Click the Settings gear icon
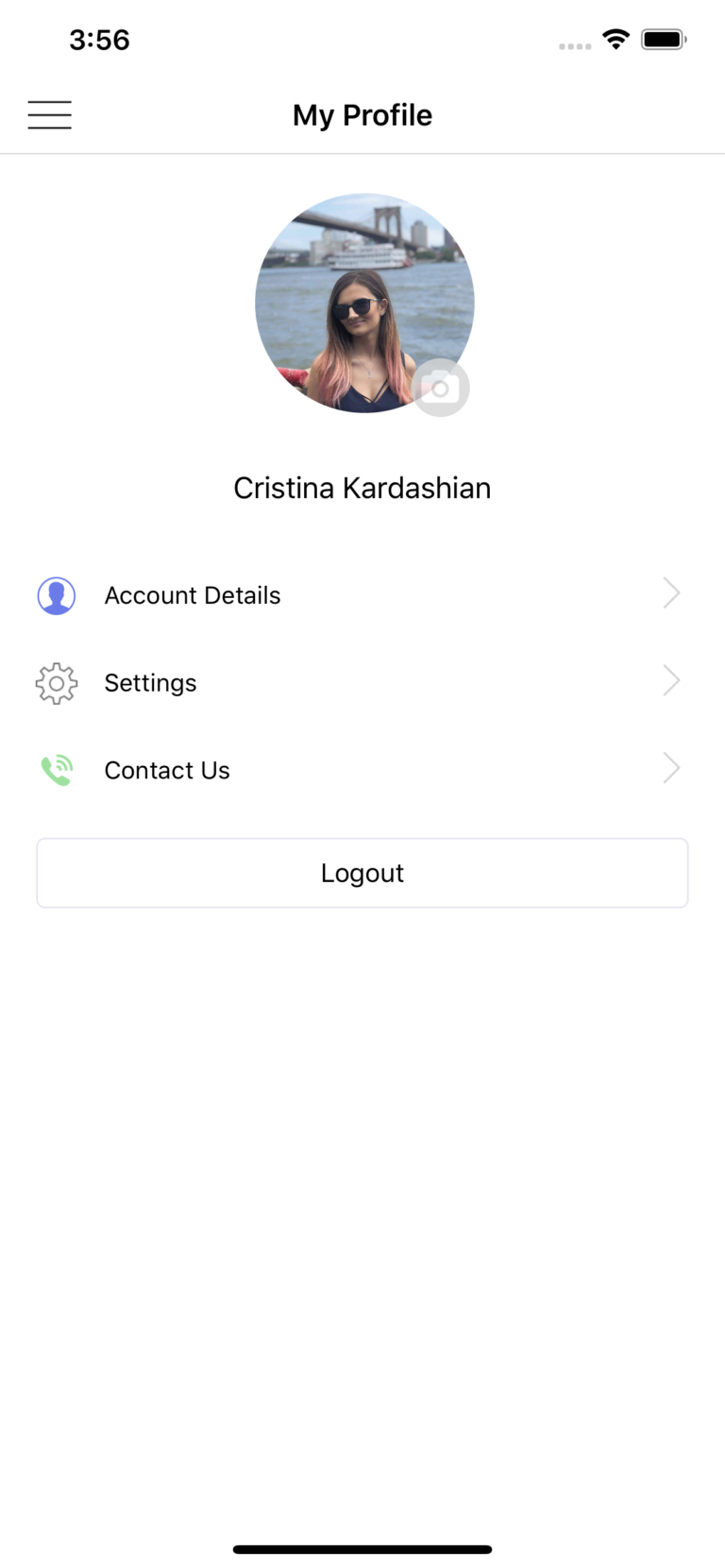Image resolution: width=725 pixels, height=1568 pixels. click(x=56, y=683)
